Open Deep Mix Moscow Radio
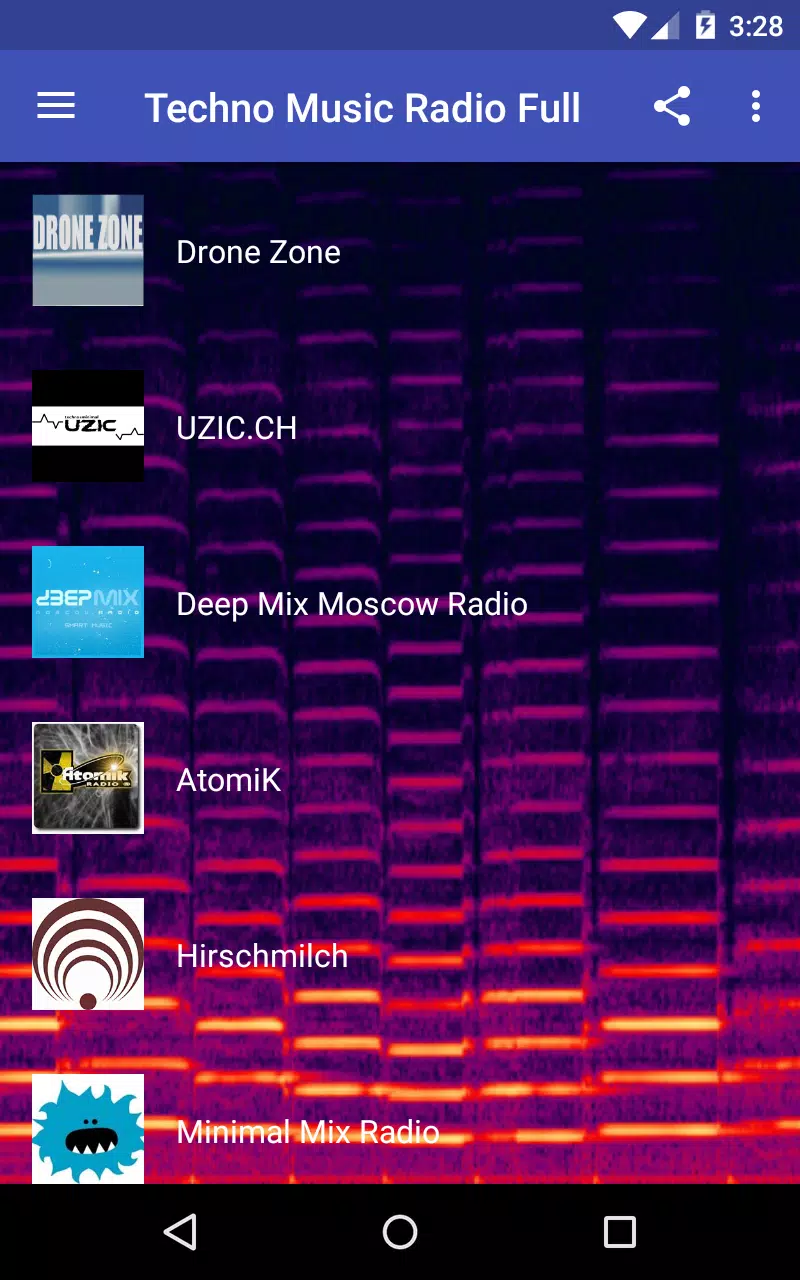Viewport: 800px width, 1280px height. tap(351, 604)
